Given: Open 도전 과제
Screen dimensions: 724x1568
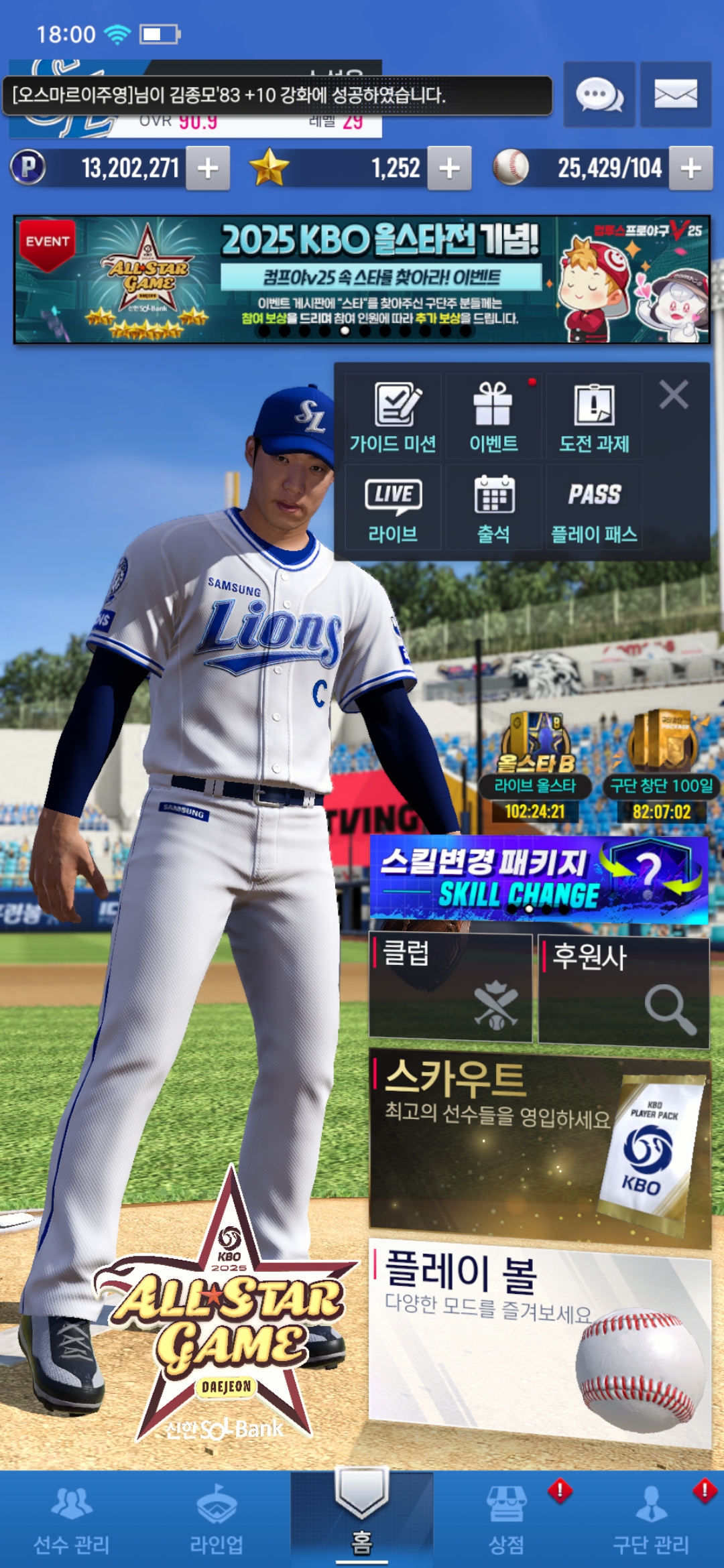Looking at the screenshot, I should pos(594,417).
